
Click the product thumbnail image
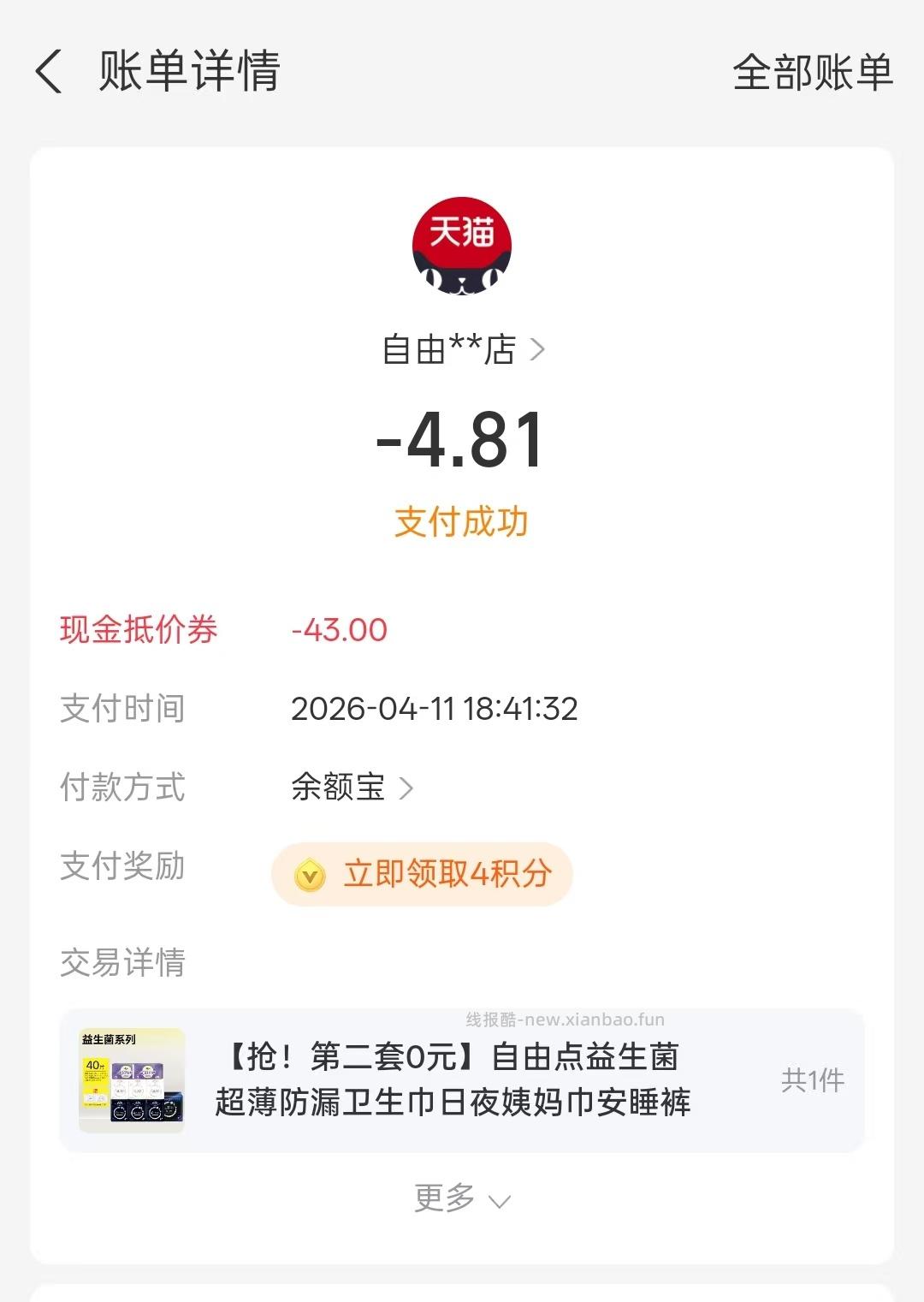(x=128, y=1082)
